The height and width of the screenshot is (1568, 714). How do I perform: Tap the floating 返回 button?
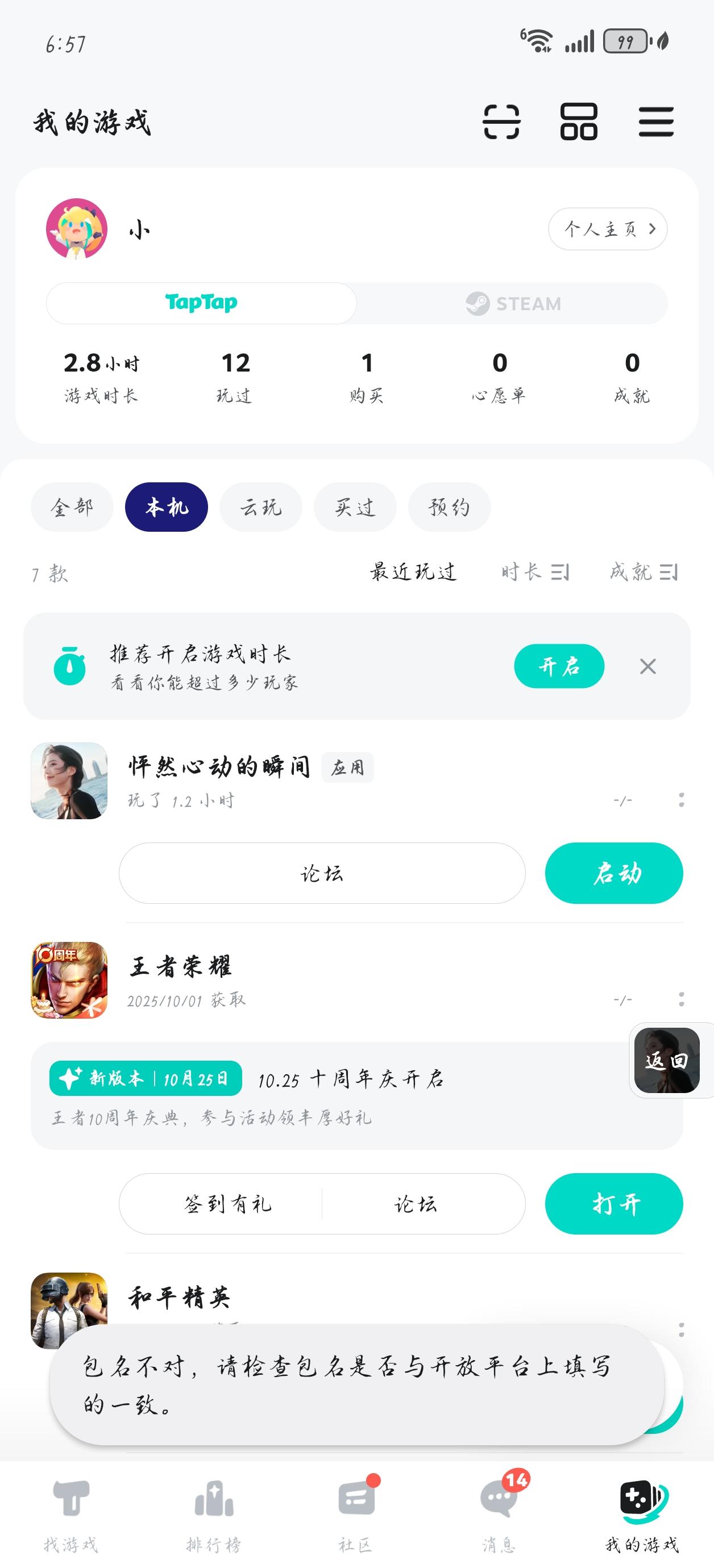click(x=667, y=1060)
